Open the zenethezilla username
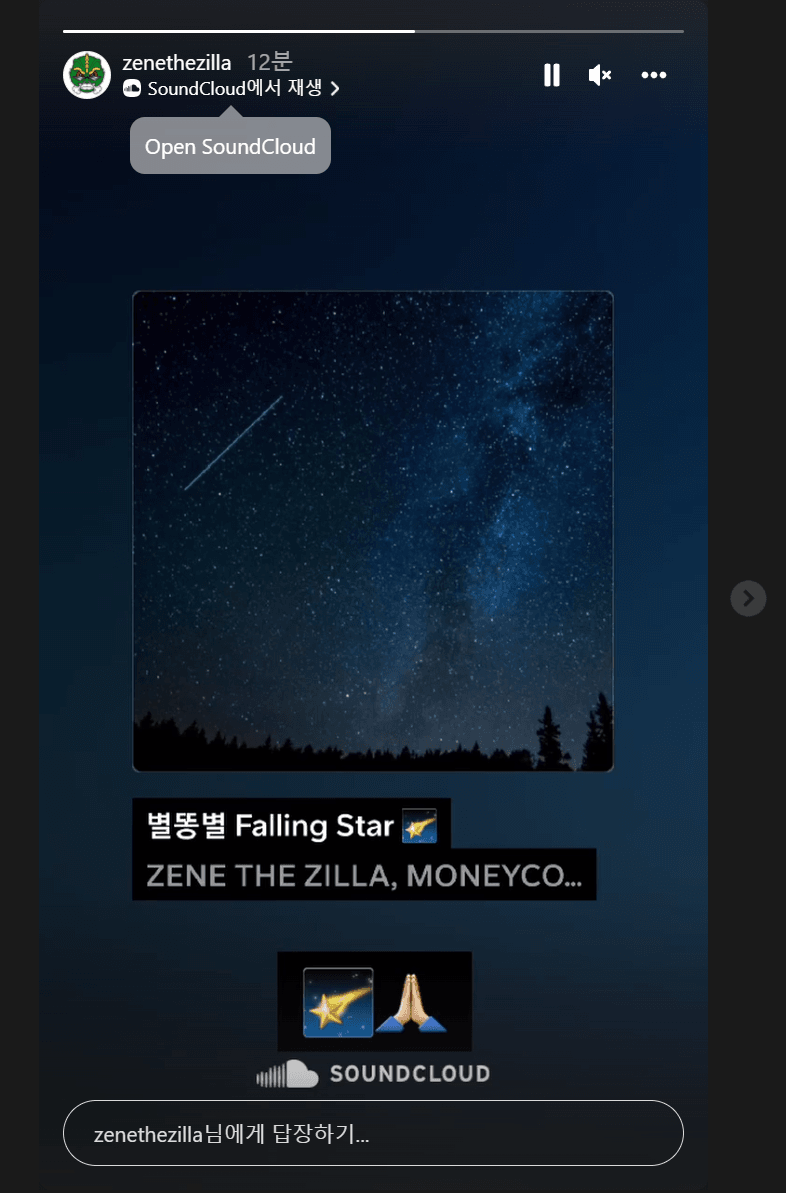 (177, 63)
